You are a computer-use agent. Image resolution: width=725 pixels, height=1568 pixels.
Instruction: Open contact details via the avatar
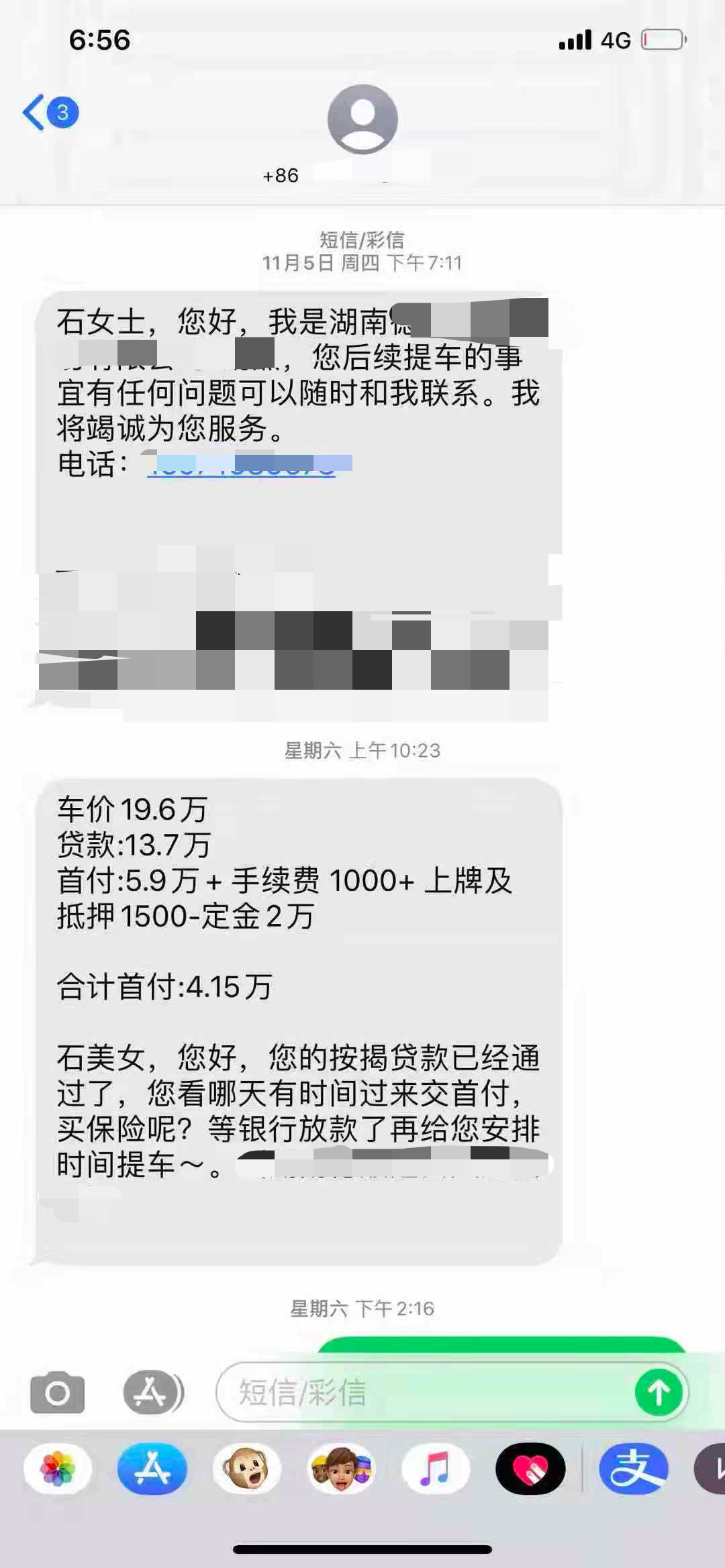362,119
